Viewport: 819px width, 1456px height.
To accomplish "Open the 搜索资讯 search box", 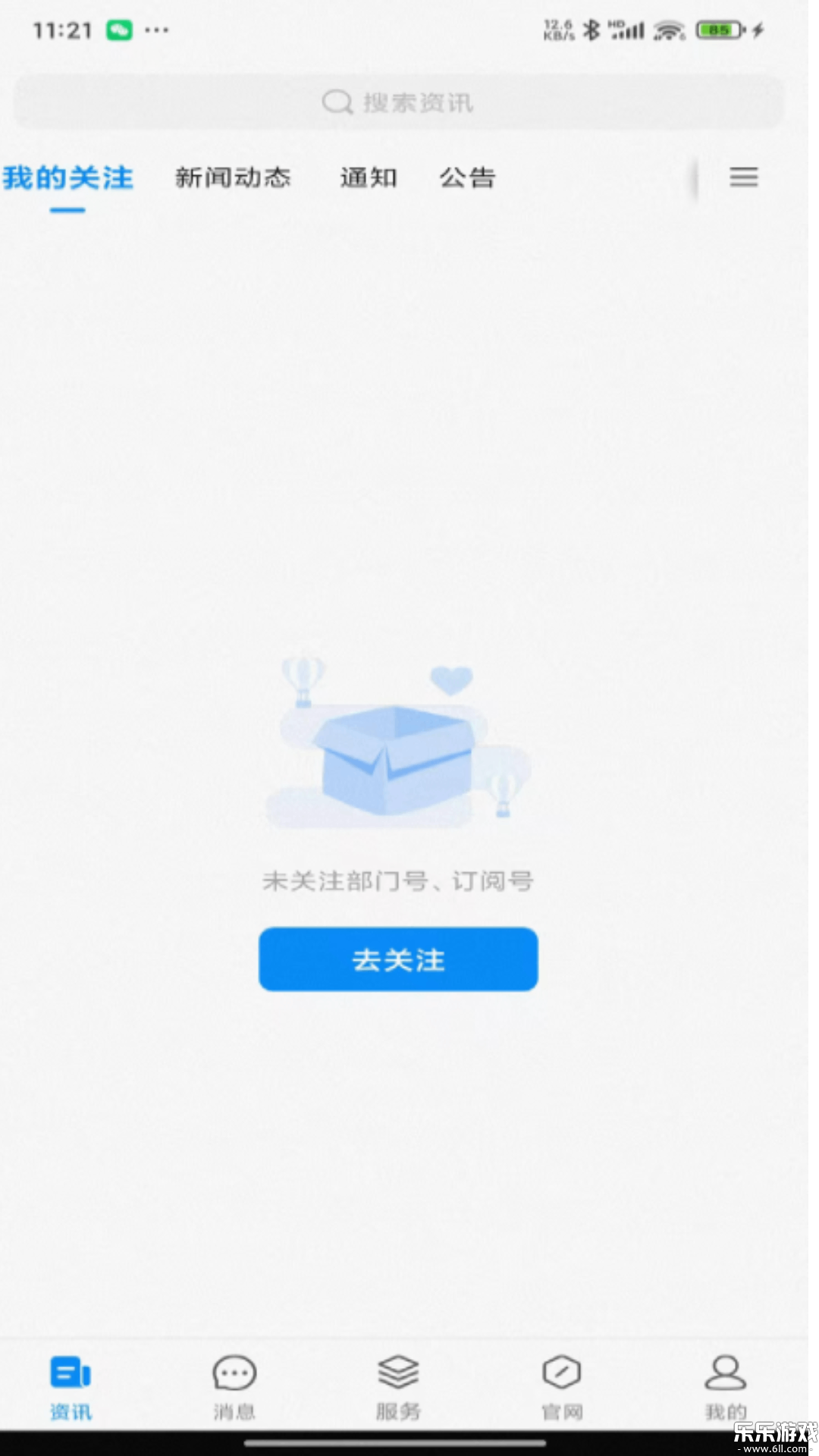I will 398,102.
